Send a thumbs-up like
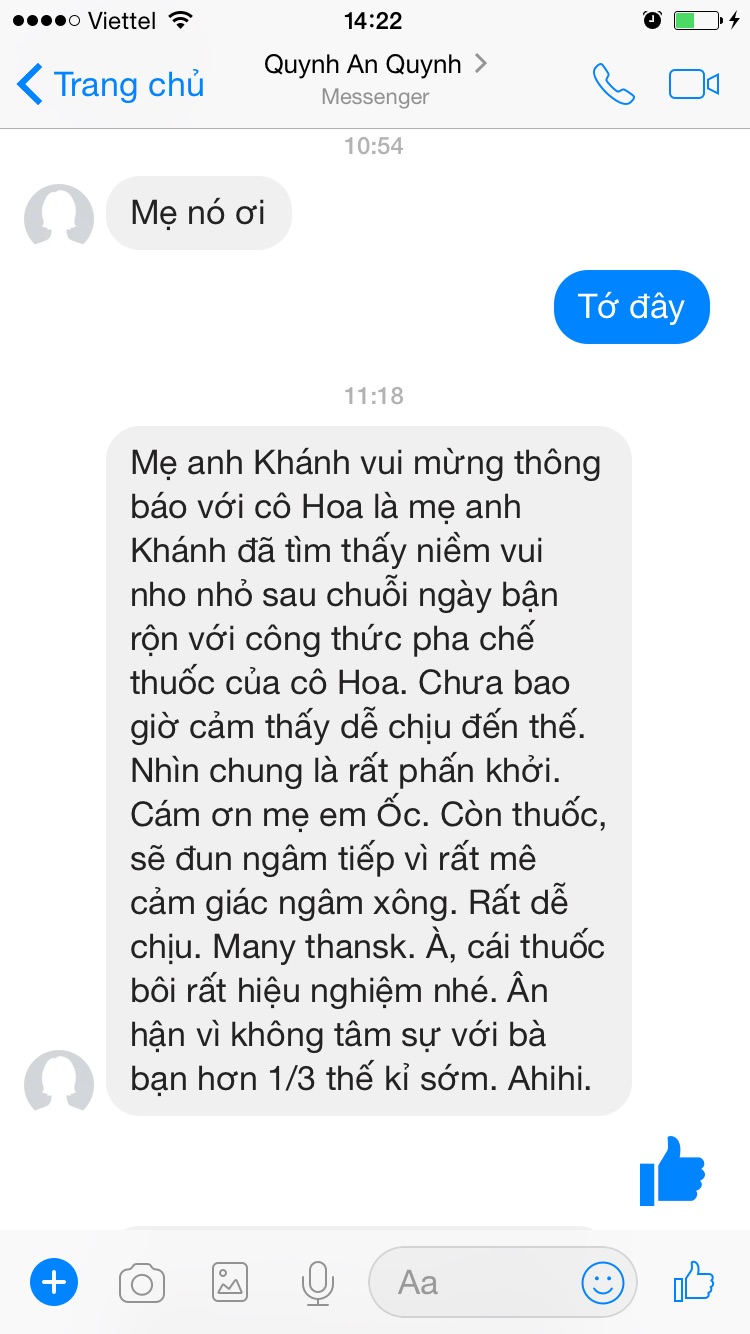 pos(694,1280)
